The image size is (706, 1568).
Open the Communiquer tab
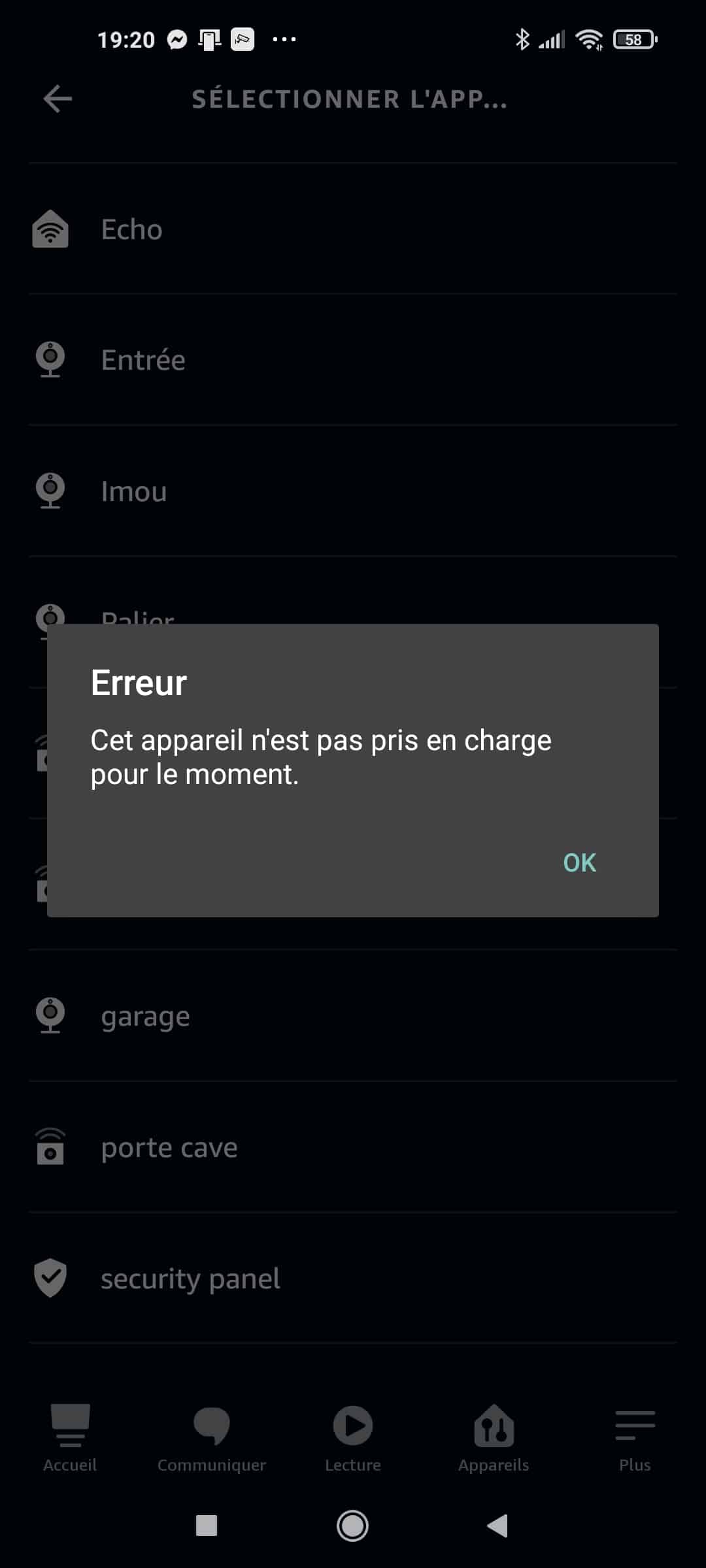tap(212, 1437)
